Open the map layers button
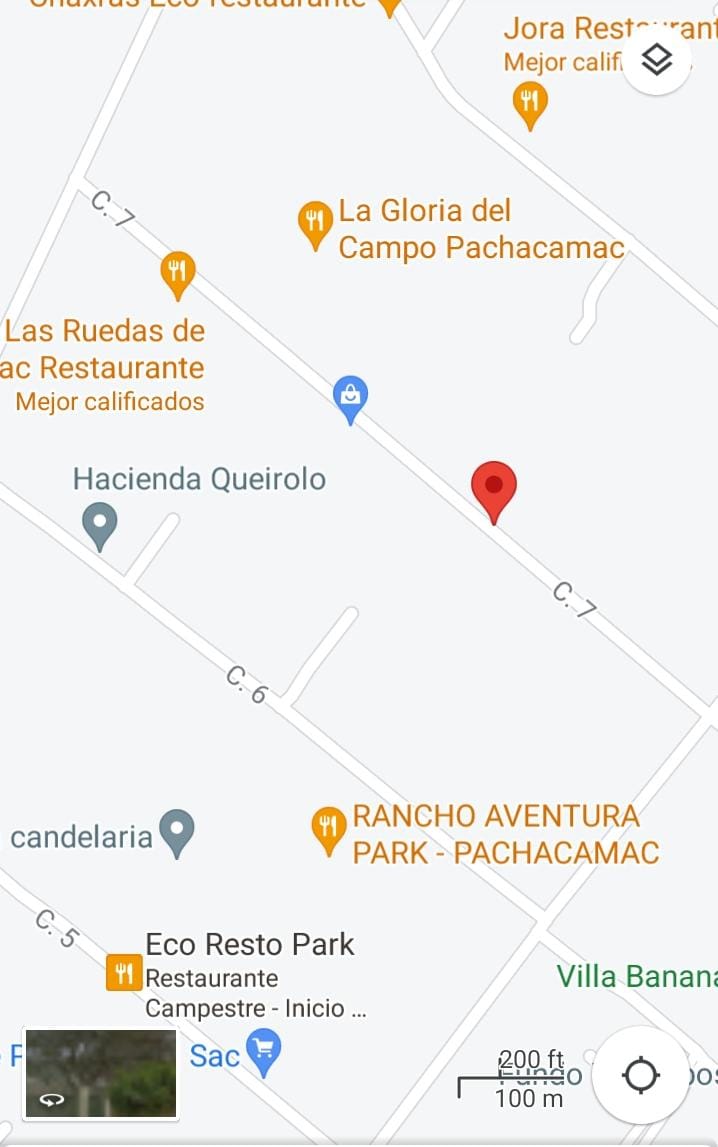Image resolution: width=718 pixels, height=1147 pixels. click(656, 60)
